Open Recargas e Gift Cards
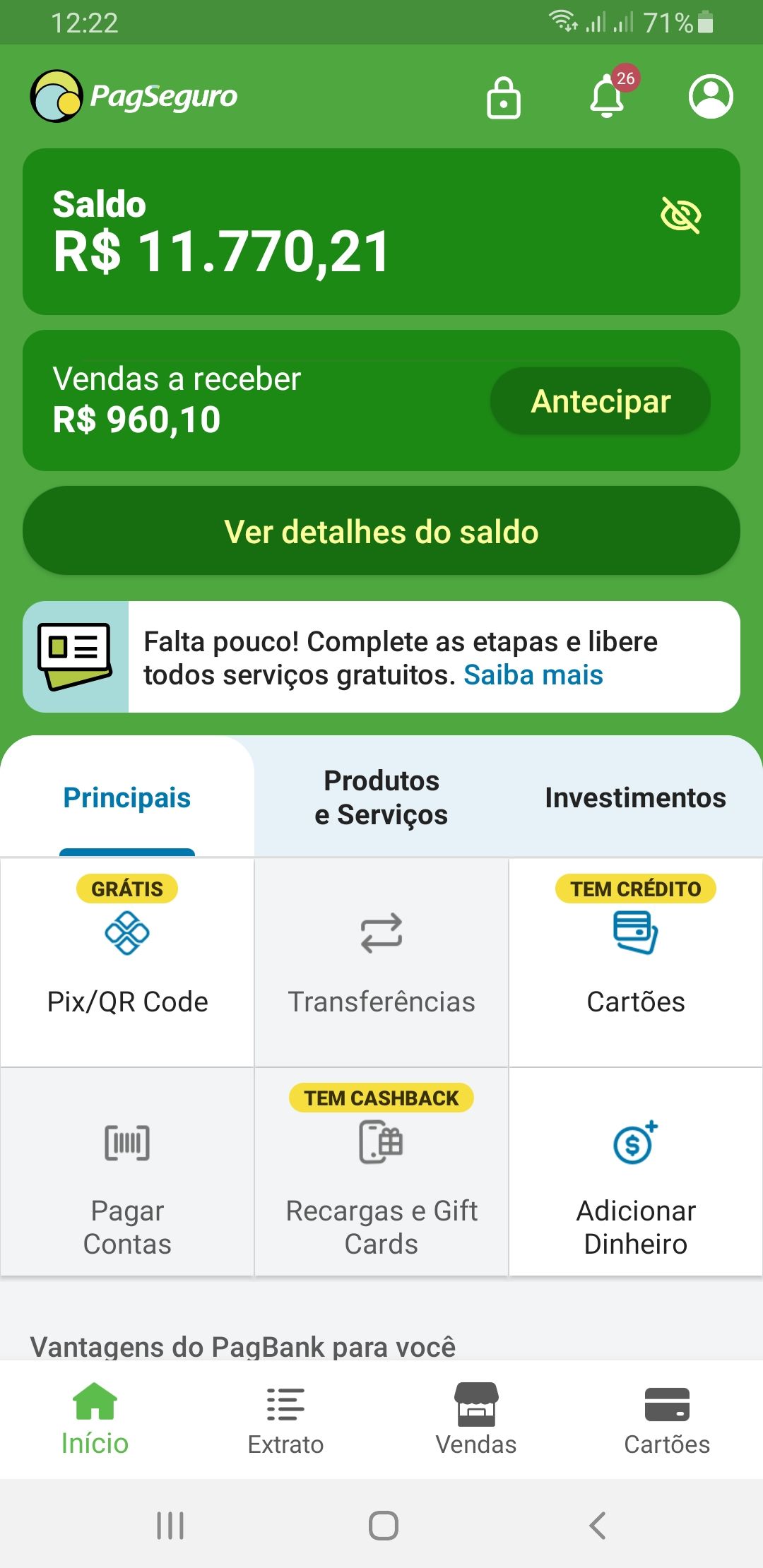Image resolution: width=763 pixels, height=1568 pixels. tap(381, 1172)
